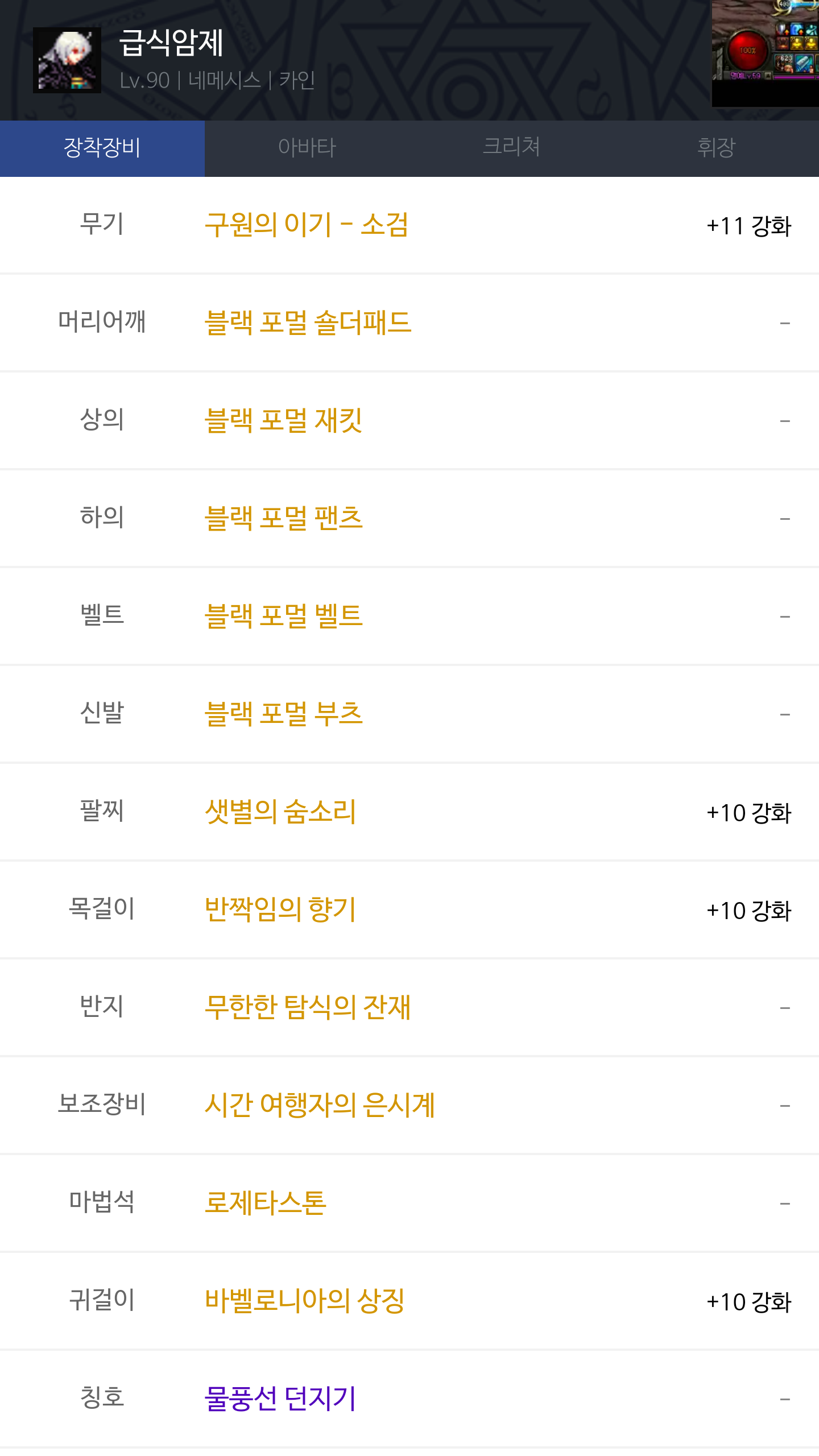The width and height of the screenshot is (819, 1456).
Task: View title 물풍선 던지기
Action: tap(280, 1399)
